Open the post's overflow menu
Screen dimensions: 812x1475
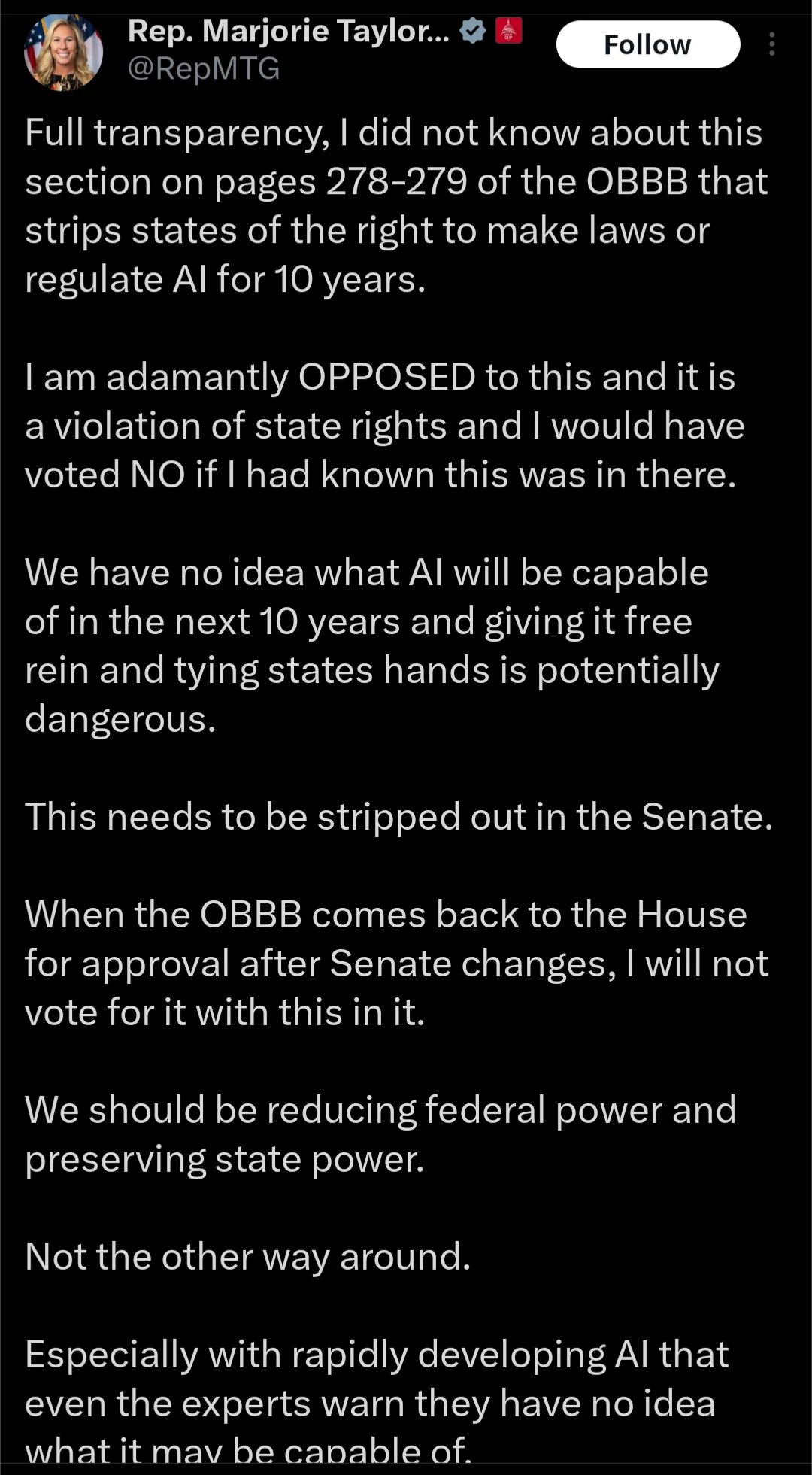(771, 45)
